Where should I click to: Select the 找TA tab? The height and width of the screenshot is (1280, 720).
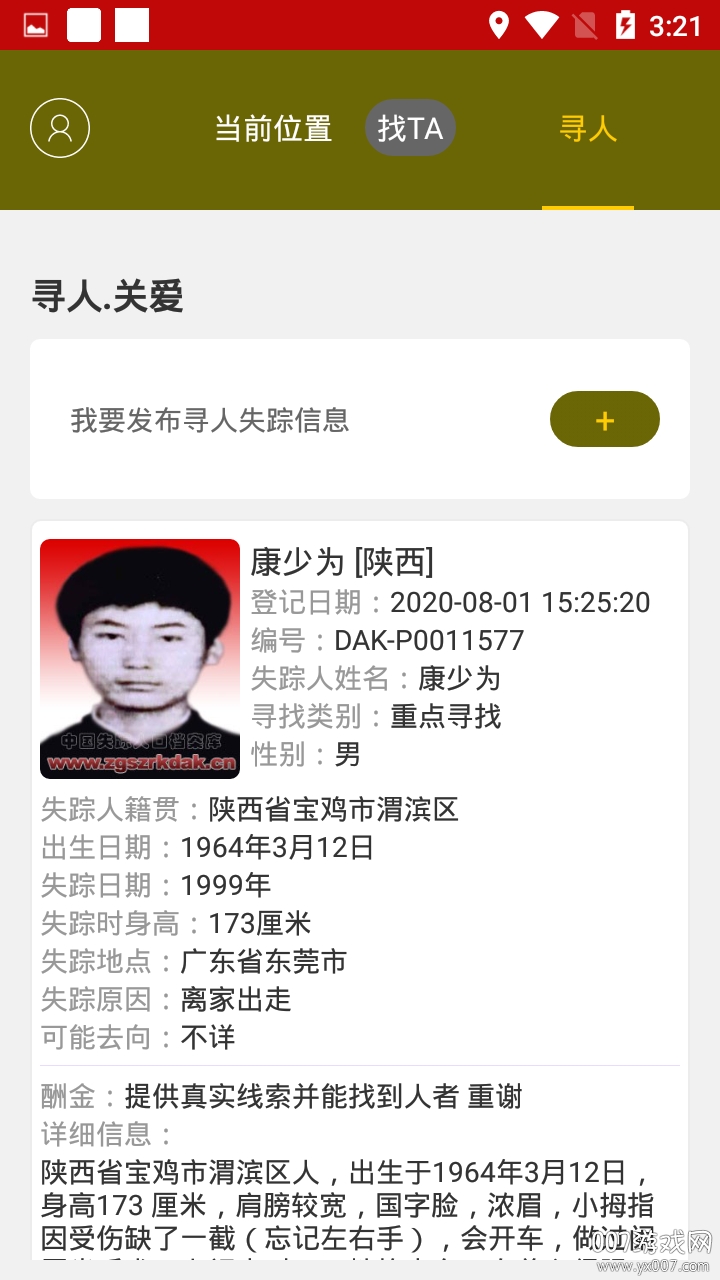click(x=410, y=128)
